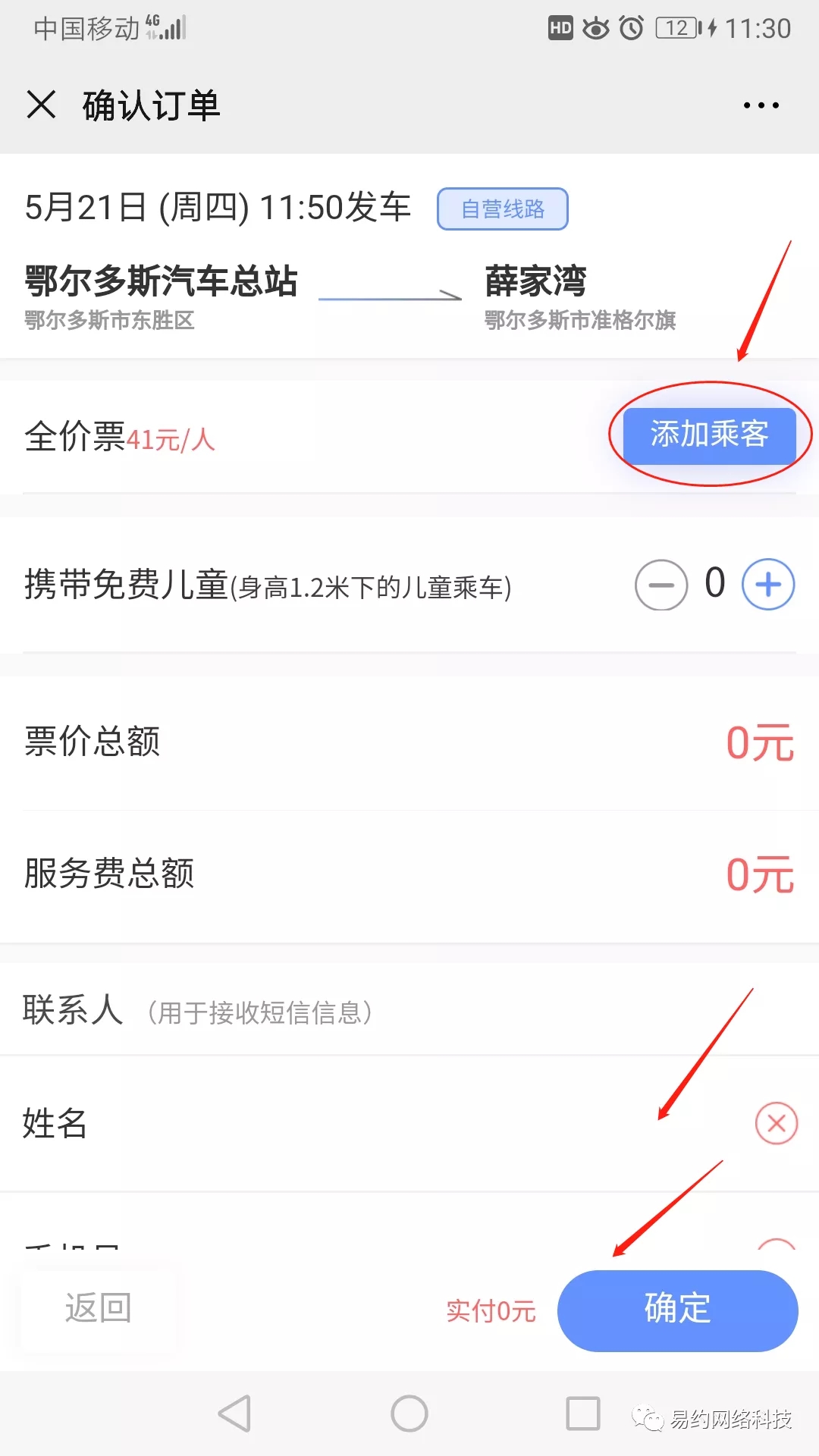The image size is (819, 1456).
Task: Clear the 姓名 field
Action: coord(776,1123)
